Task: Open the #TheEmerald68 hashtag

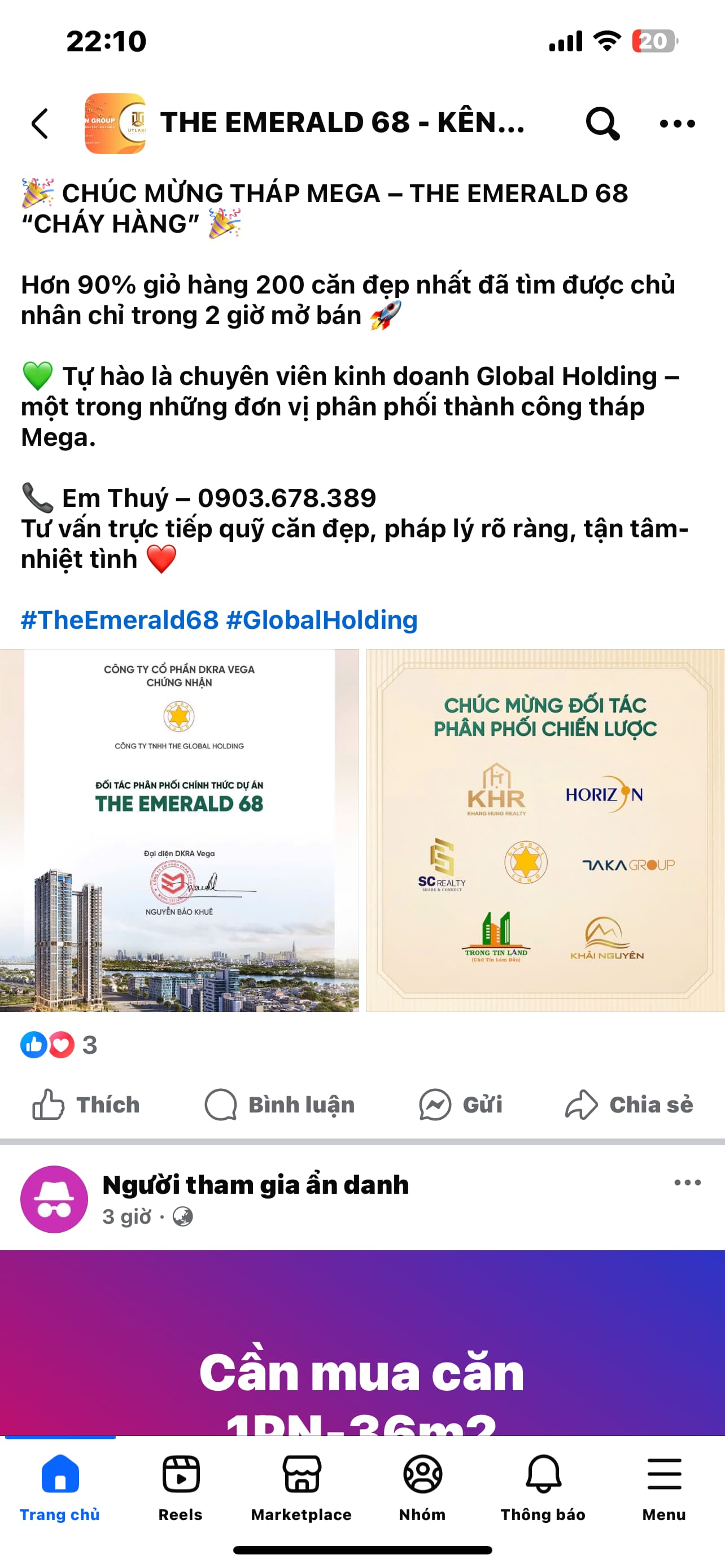Action: point(119,620)
